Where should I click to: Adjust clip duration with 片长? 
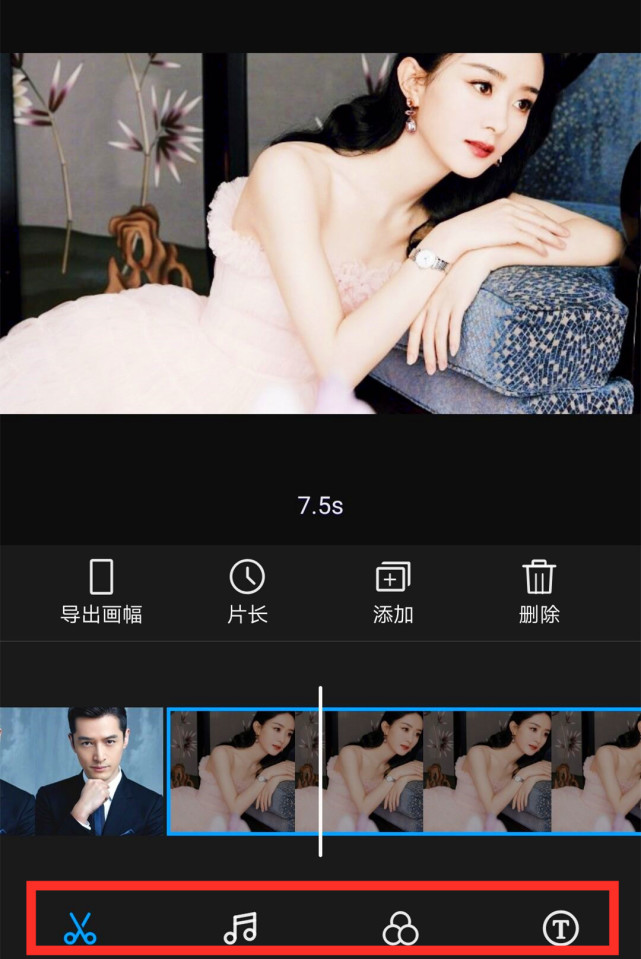247,591
